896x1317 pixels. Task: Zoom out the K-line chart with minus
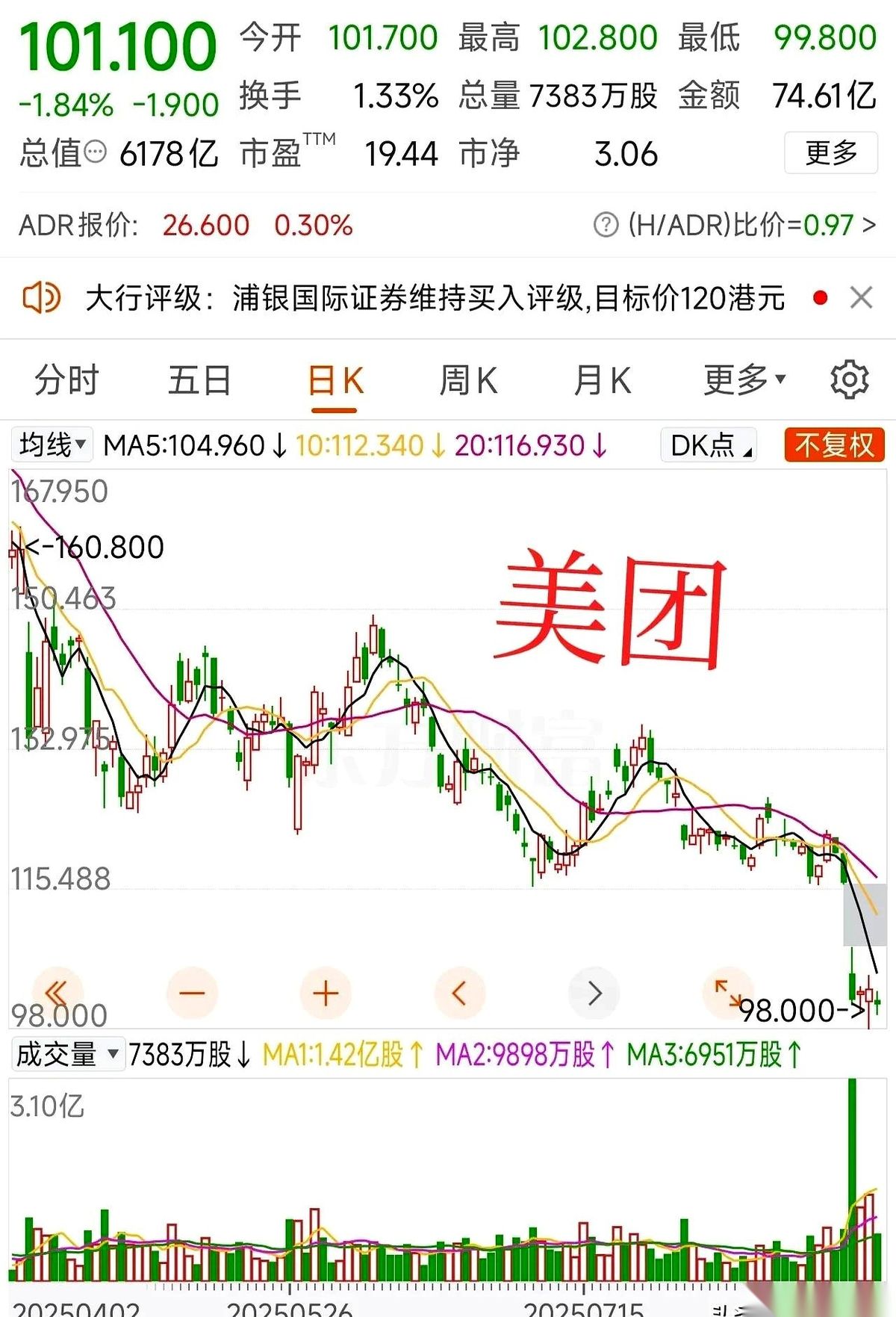click(192, 994)
